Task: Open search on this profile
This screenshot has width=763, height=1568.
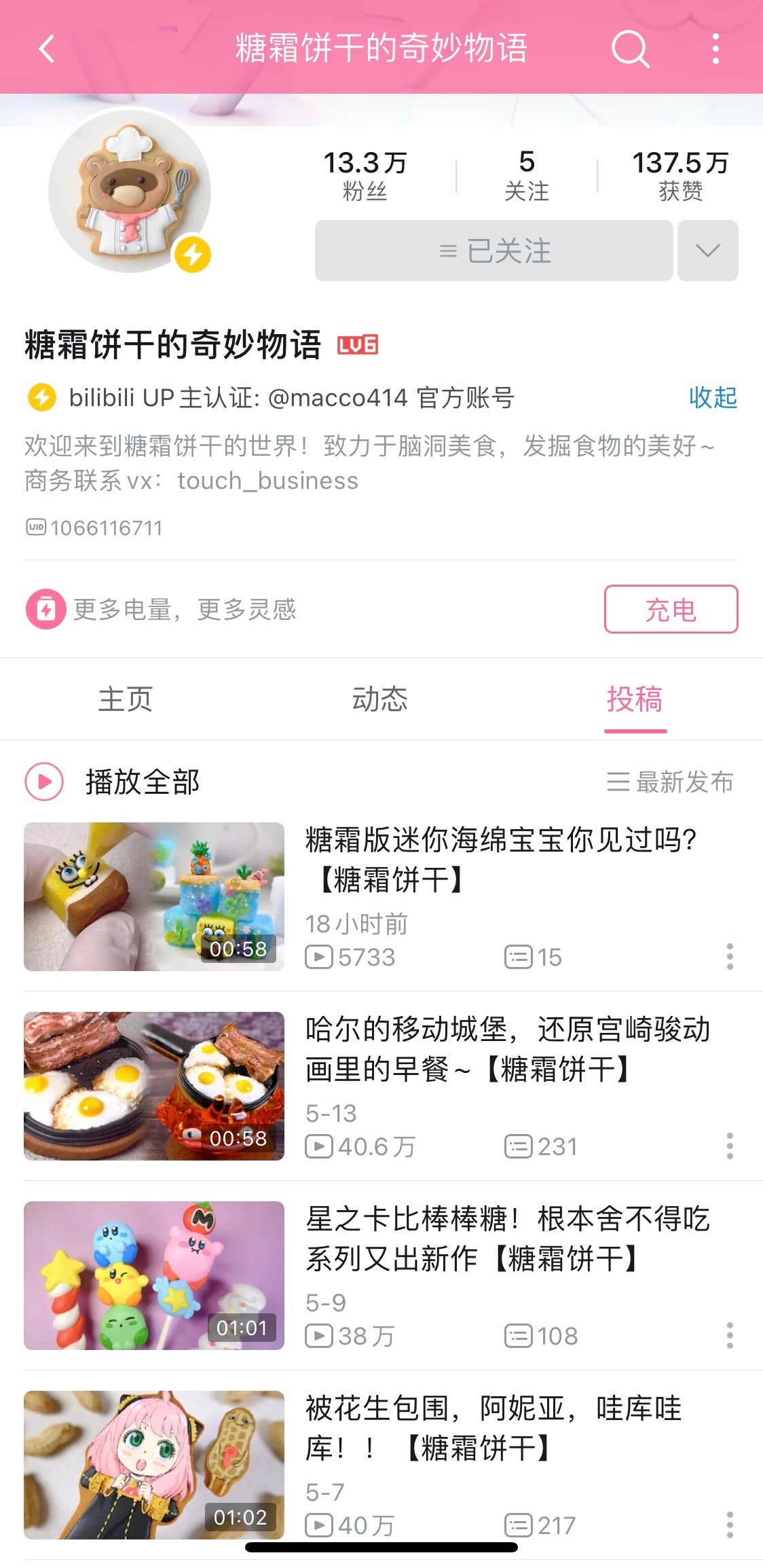Action: coord(630,49)
